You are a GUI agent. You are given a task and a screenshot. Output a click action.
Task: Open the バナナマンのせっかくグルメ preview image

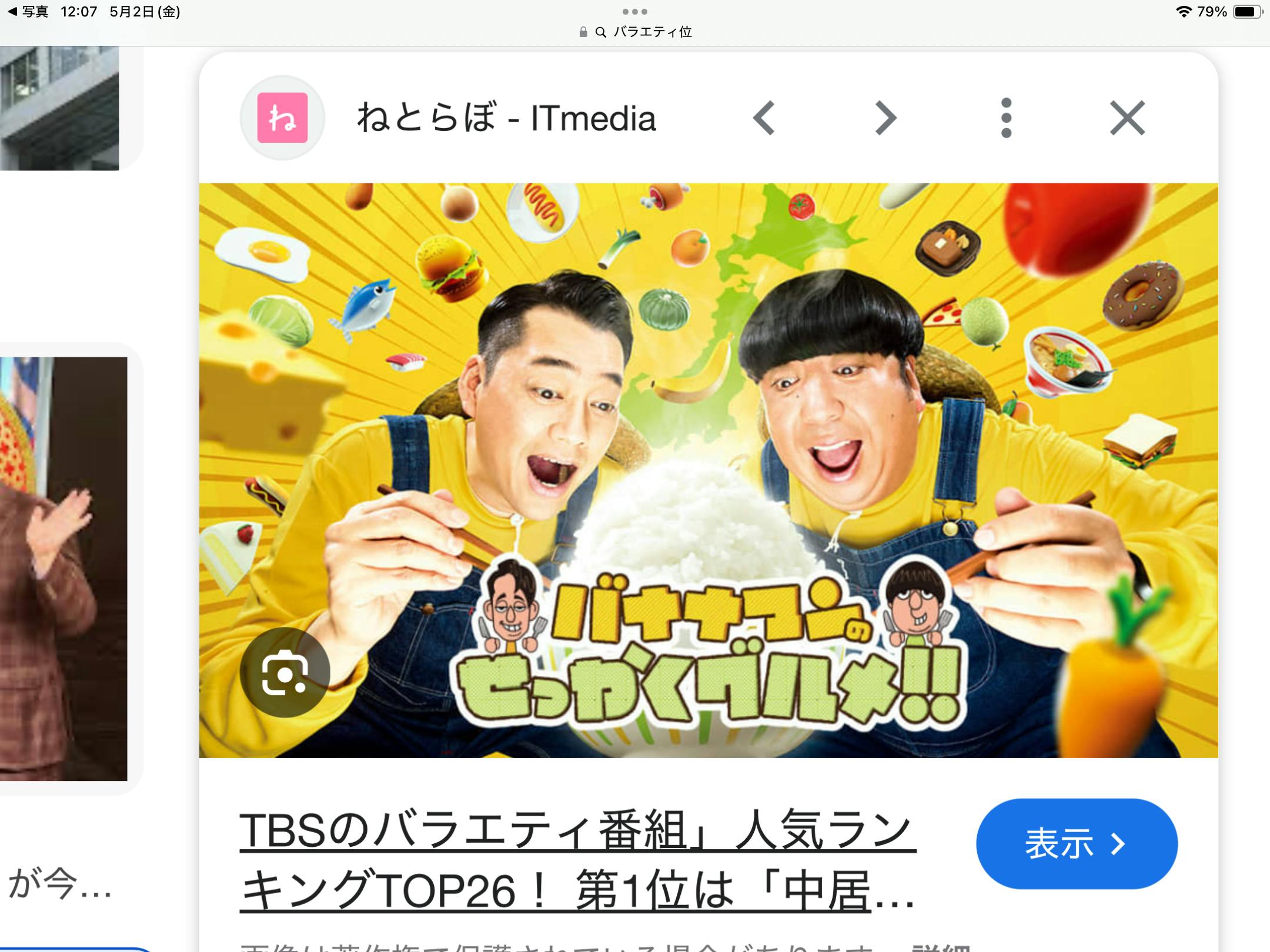[x=708, y=470]
